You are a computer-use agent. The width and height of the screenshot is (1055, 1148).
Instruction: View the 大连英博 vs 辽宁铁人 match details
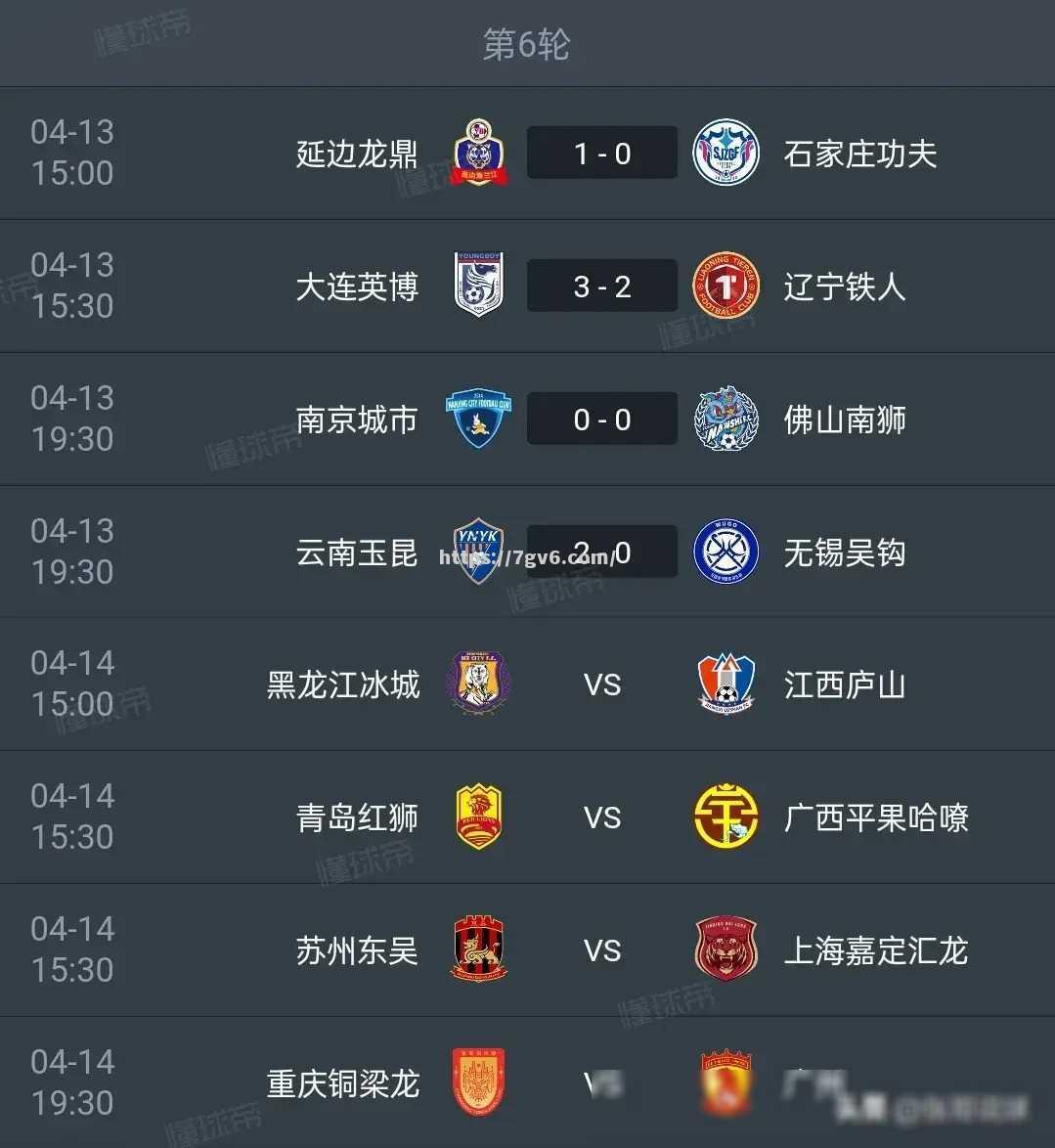[601, 287]
